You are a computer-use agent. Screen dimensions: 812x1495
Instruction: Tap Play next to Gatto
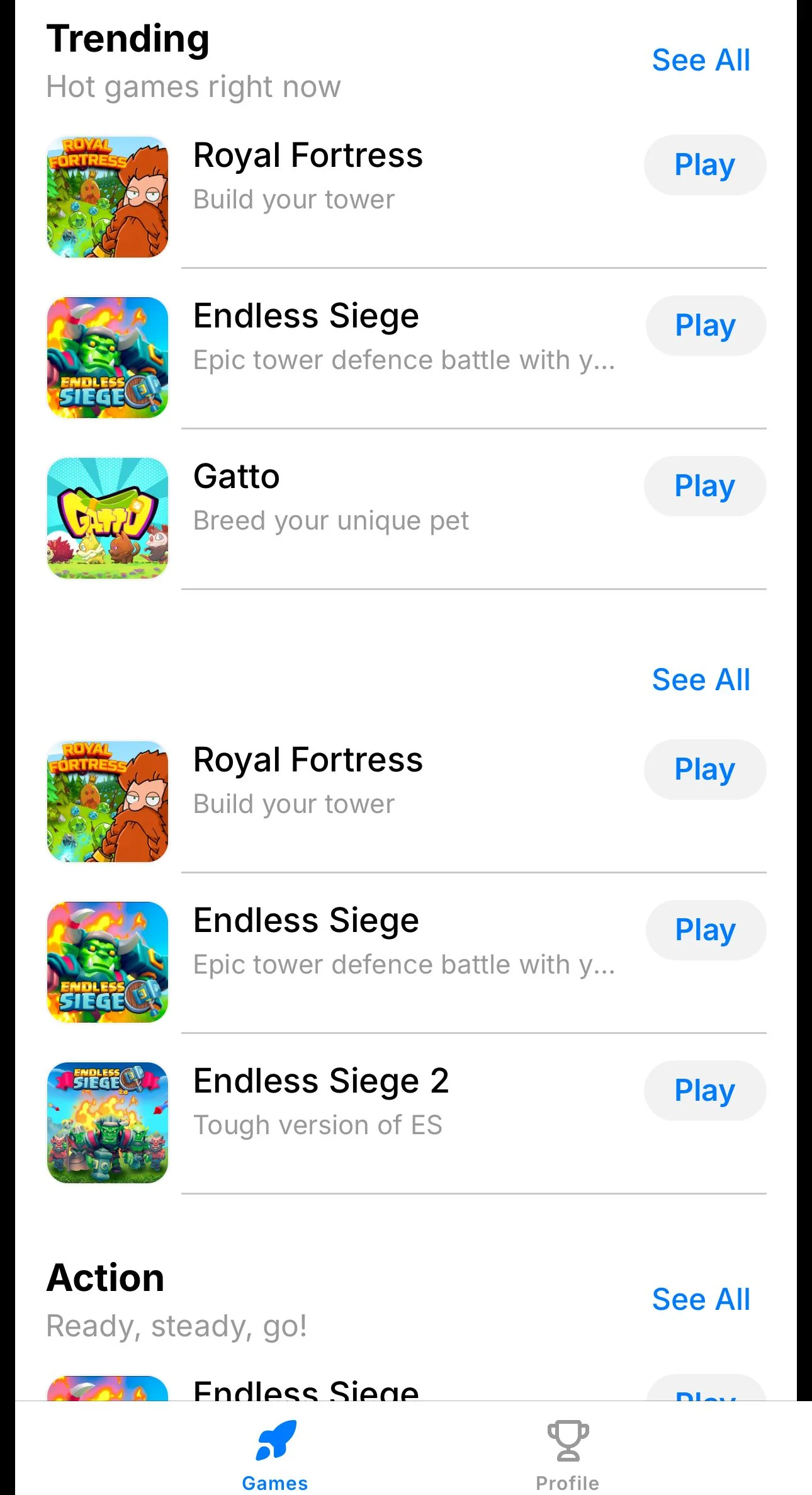tap(705, 486)
